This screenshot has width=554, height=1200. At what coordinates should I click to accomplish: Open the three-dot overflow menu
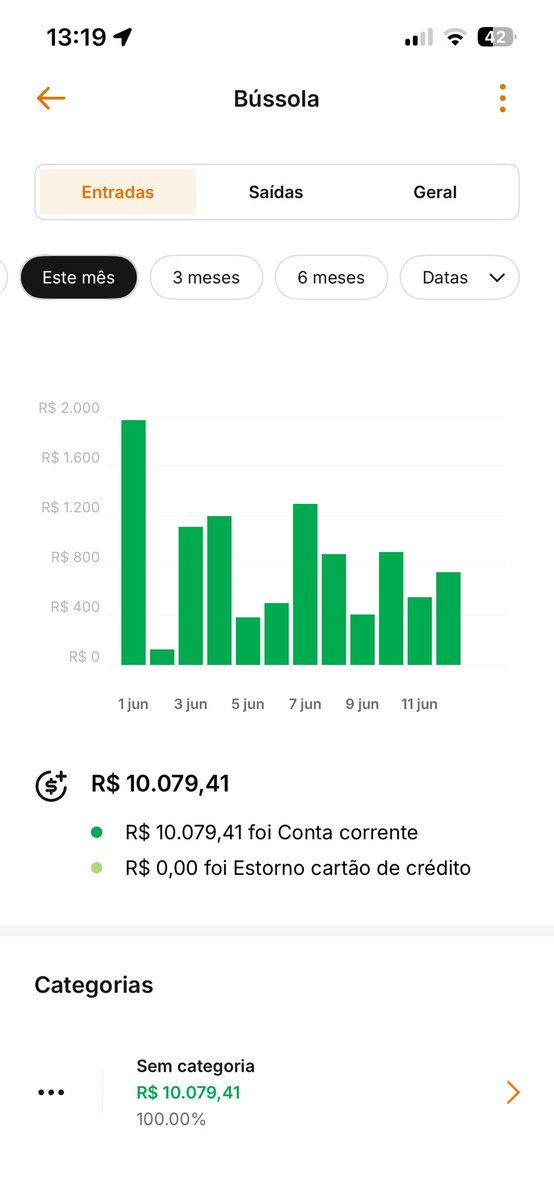[502, 98]
